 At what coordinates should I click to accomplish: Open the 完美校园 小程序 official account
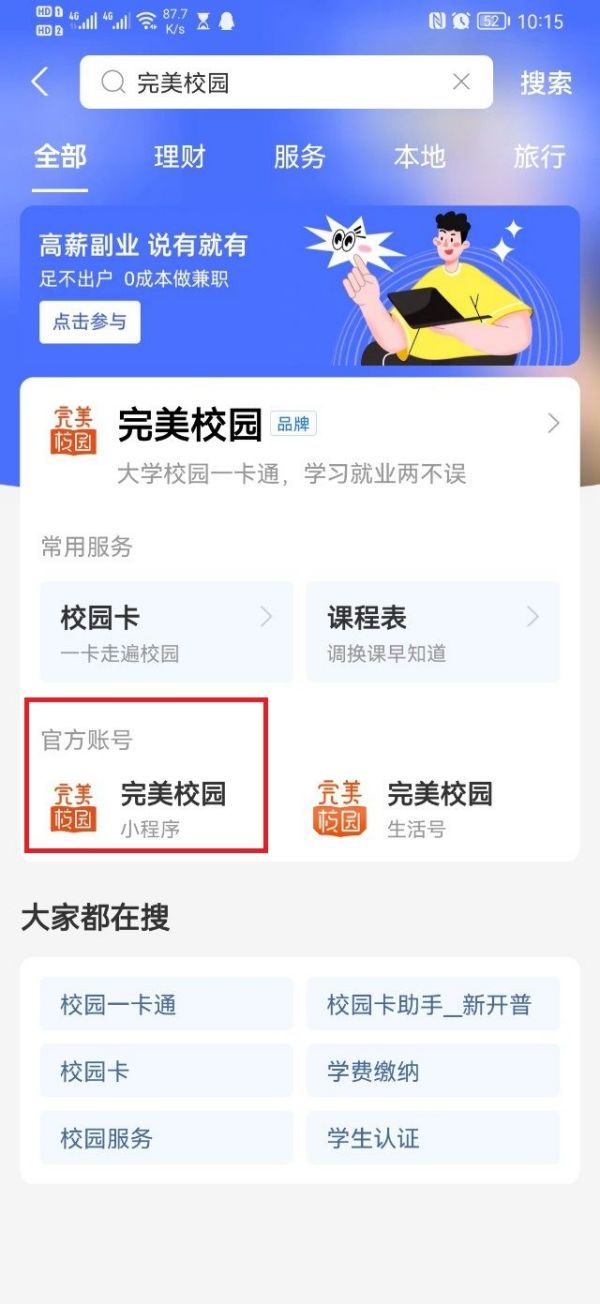point(146,807)
